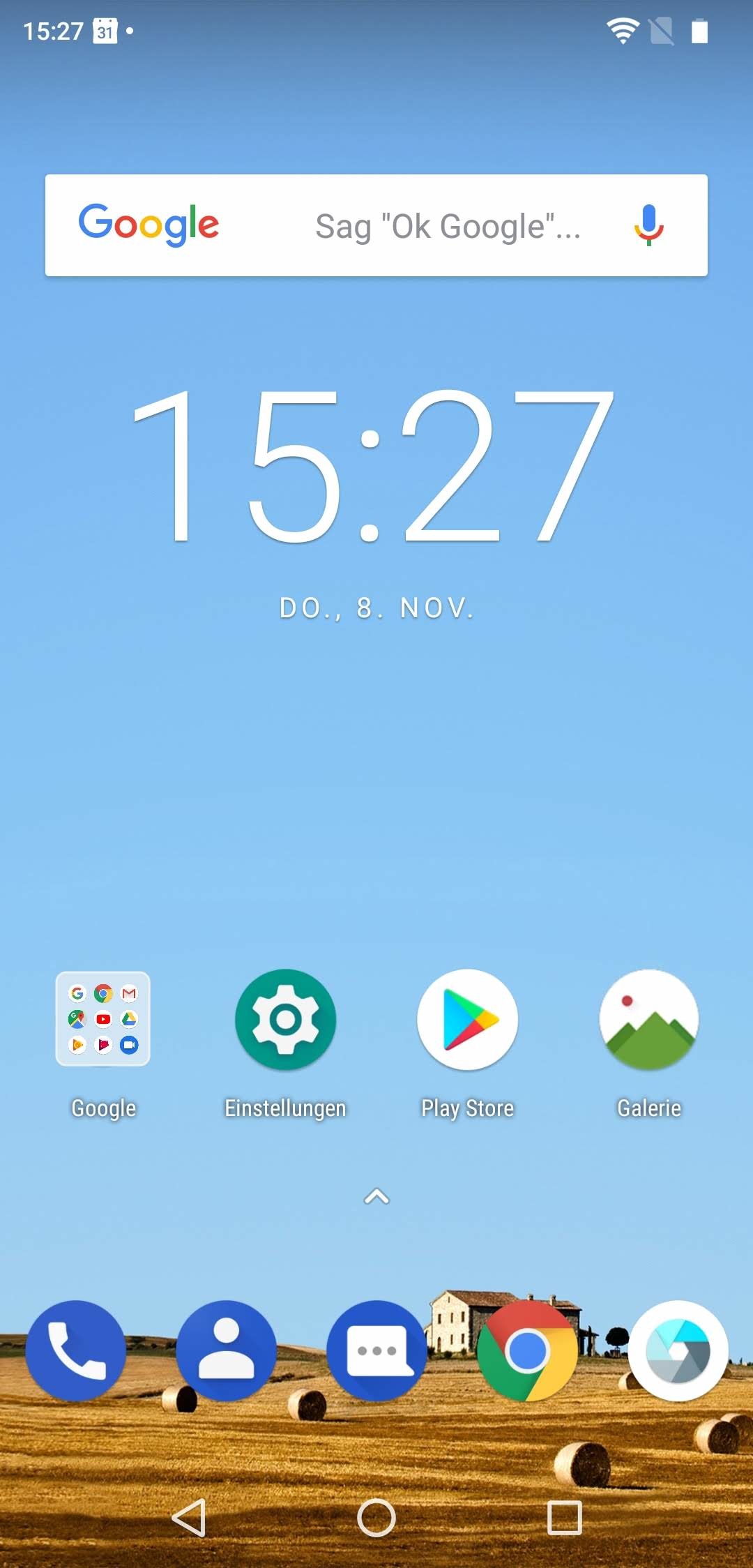This screenshot has height=1568, width=753.
Task: Open the Google apps folder
Action: pyautogui.click(x=103, y=1019)
